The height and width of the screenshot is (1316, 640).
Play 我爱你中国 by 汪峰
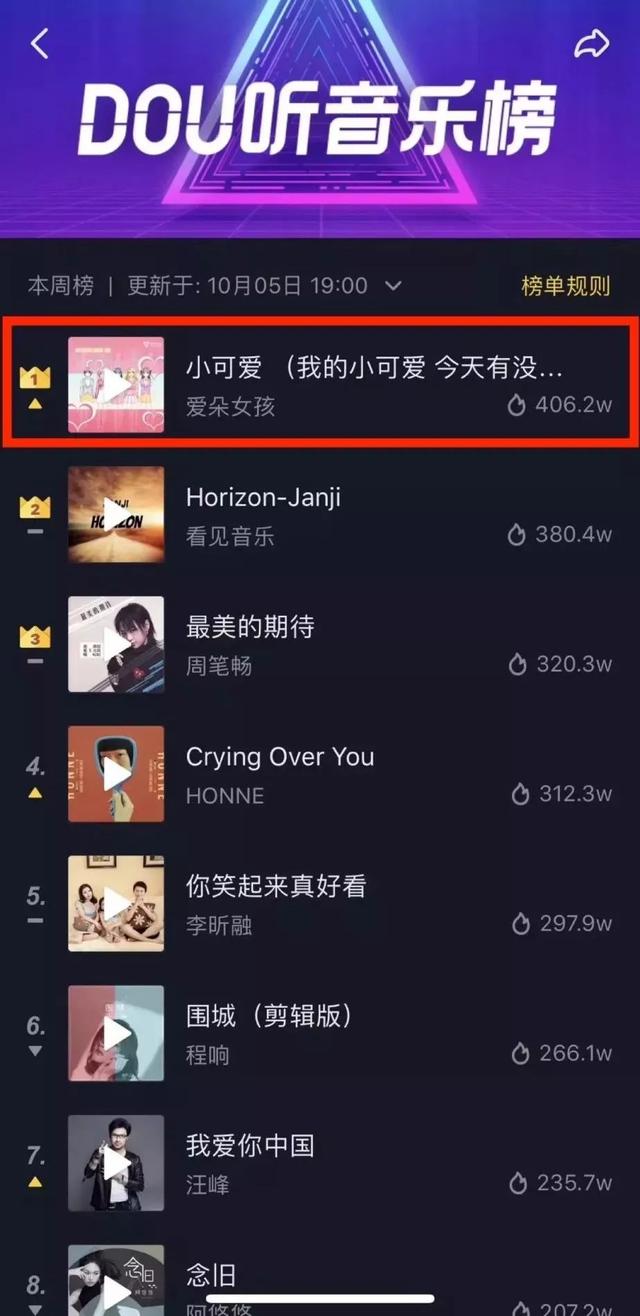[x=116, y=1163]
